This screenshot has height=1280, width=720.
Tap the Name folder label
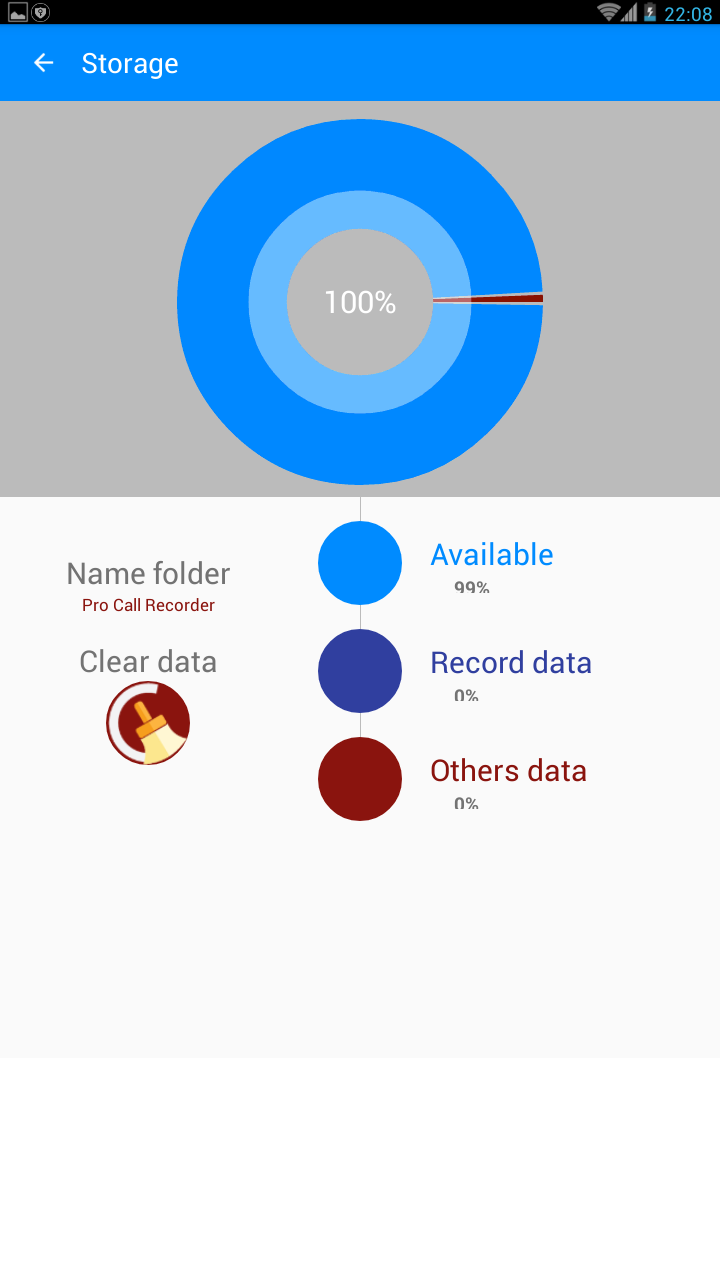[147, 573]
